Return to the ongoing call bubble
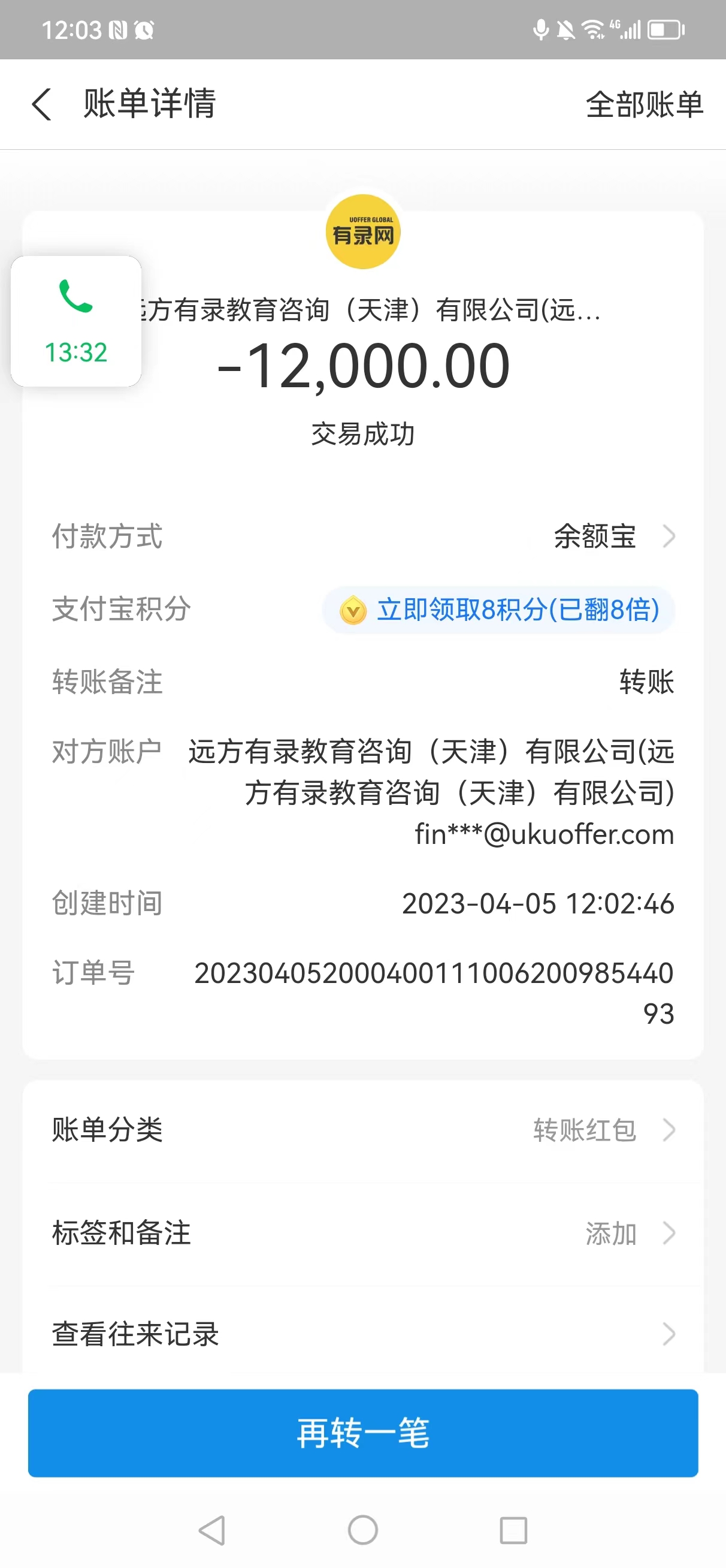The height and width of the screenshot is (1568, 726). point(76,321)
